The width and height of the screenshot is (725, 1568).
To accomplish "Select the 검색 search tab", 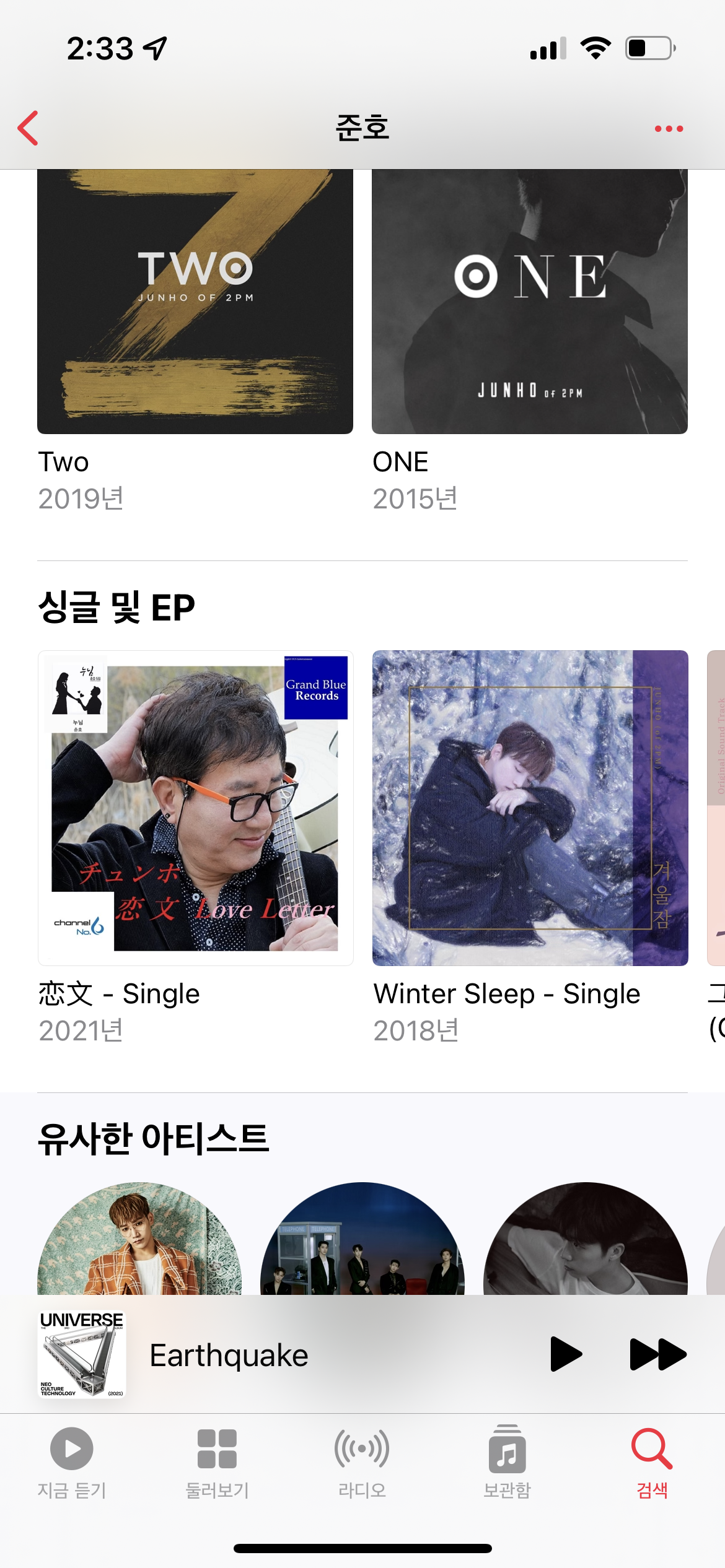I will coord(652,1461).
